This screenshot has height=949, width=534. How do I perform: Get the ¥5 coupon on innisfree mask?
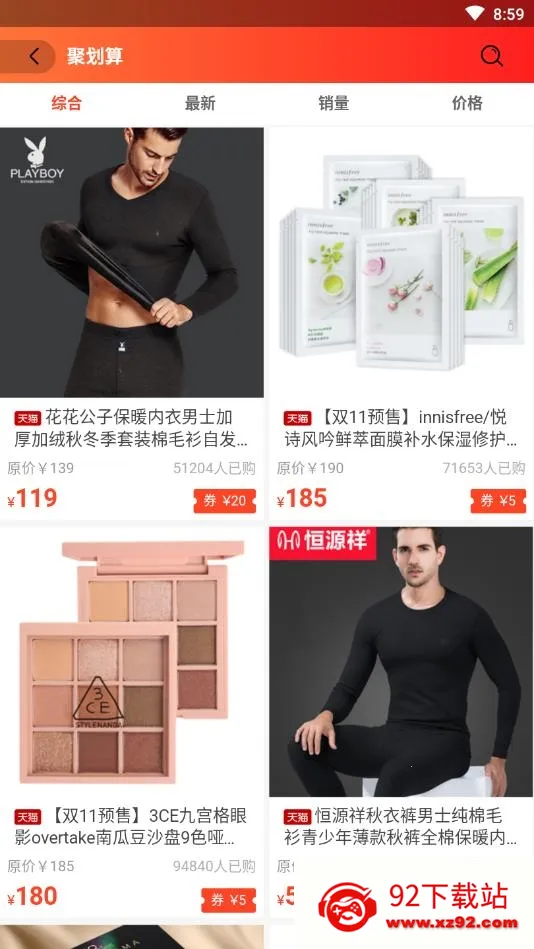(x=498, y=501)
